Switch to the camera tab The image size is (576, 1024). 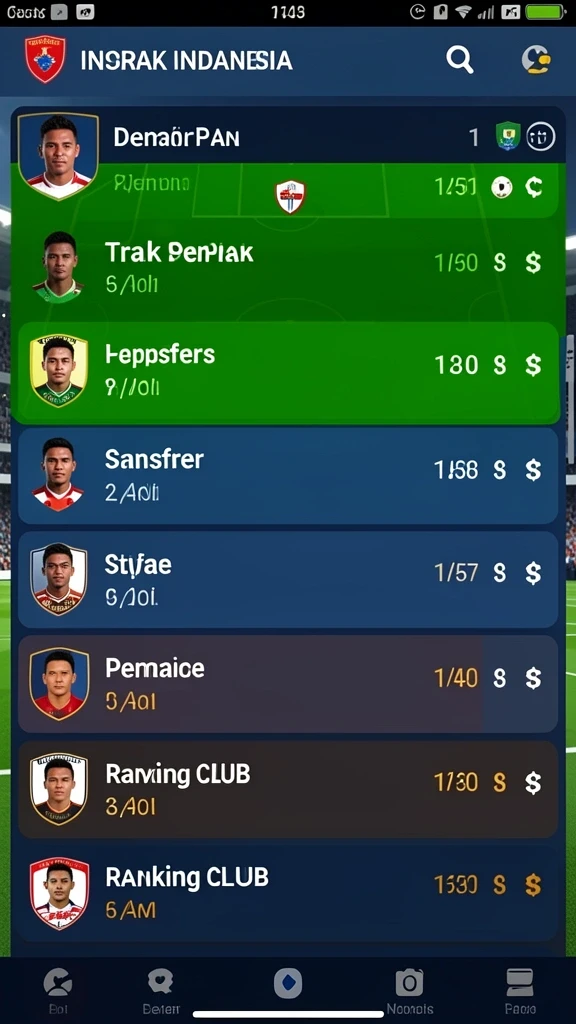(409, 990)
